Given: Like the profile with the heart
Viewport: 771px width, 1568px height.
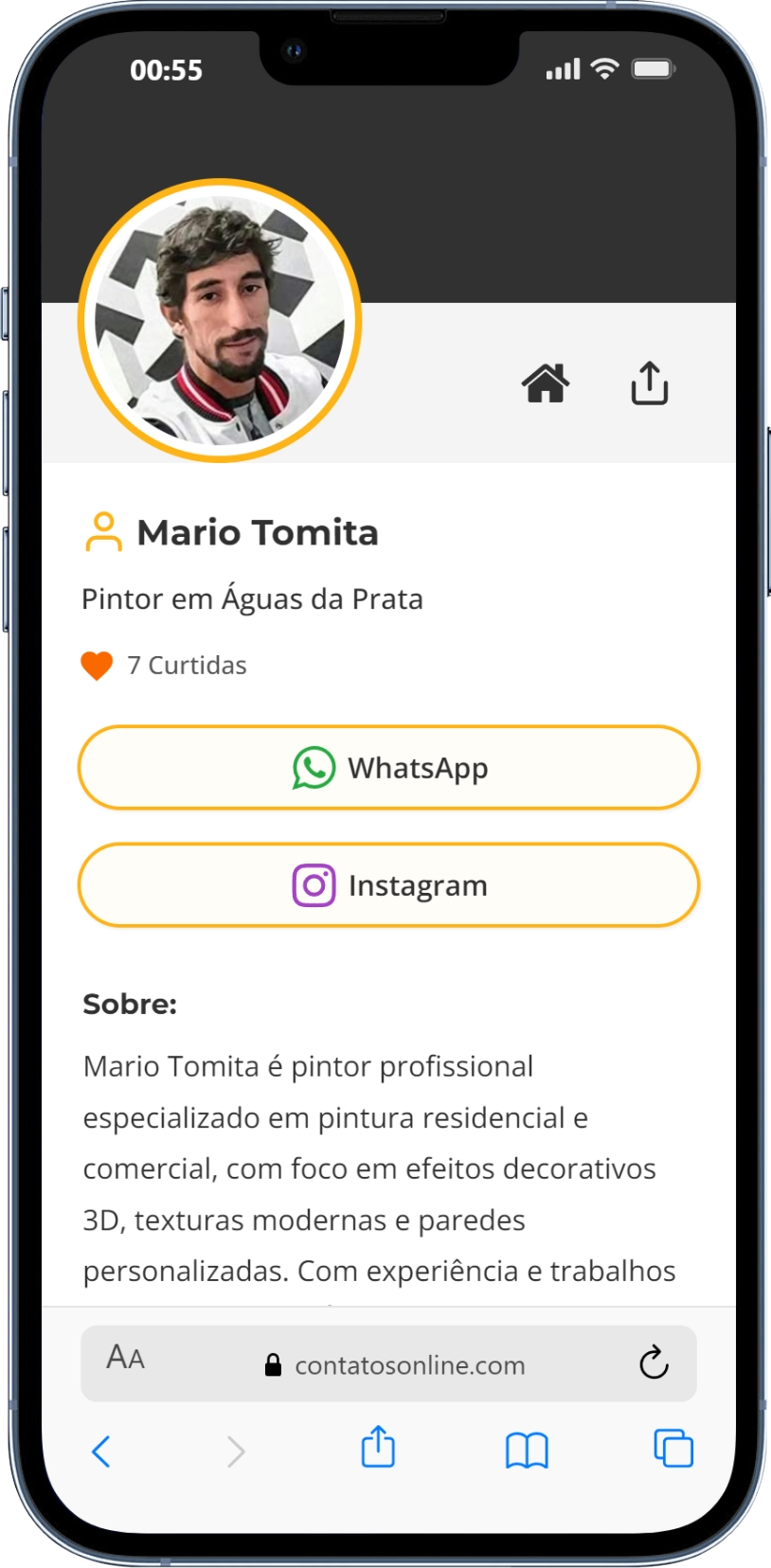Looking at the screenshot, I should click(97, 666).
